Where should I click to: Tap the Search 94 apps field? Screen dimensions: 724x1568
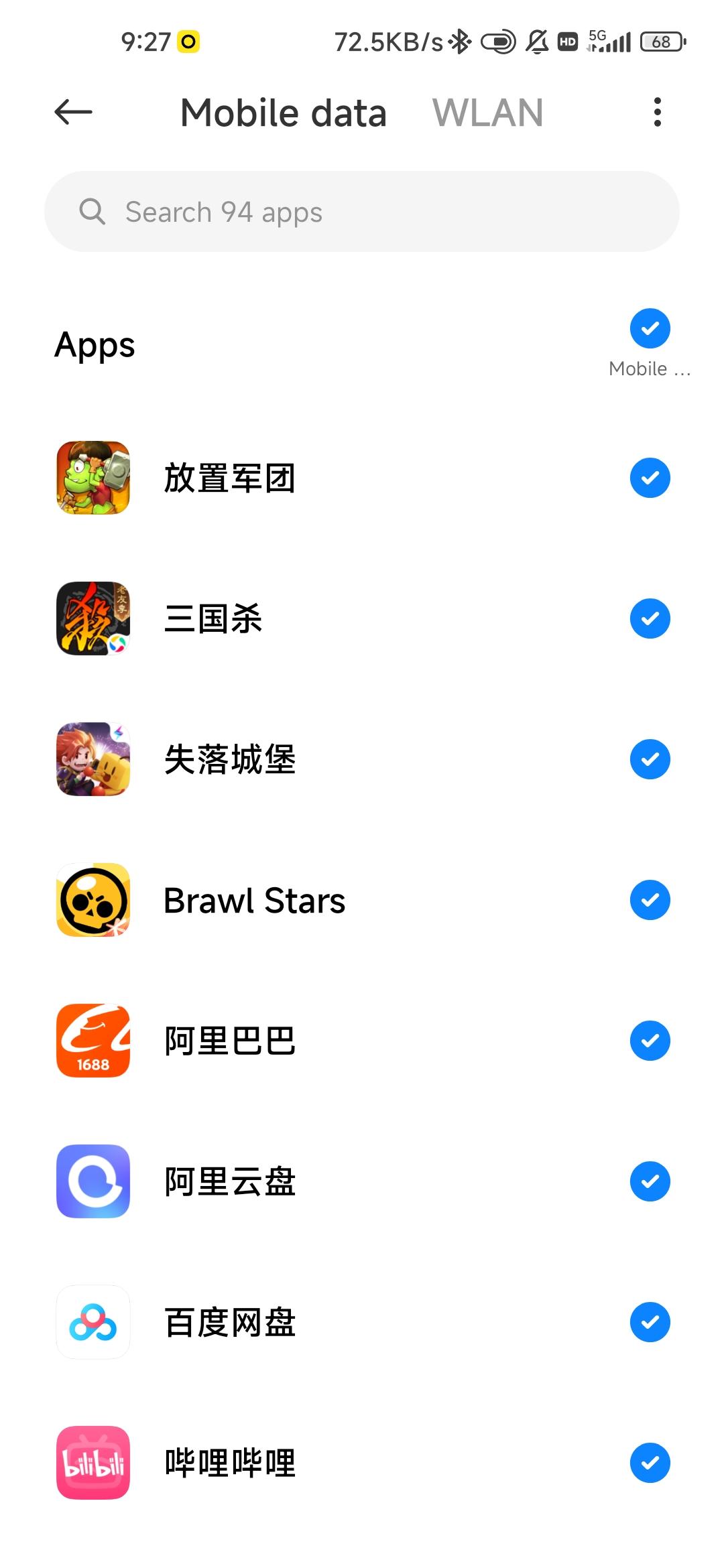tap(362, 211)
